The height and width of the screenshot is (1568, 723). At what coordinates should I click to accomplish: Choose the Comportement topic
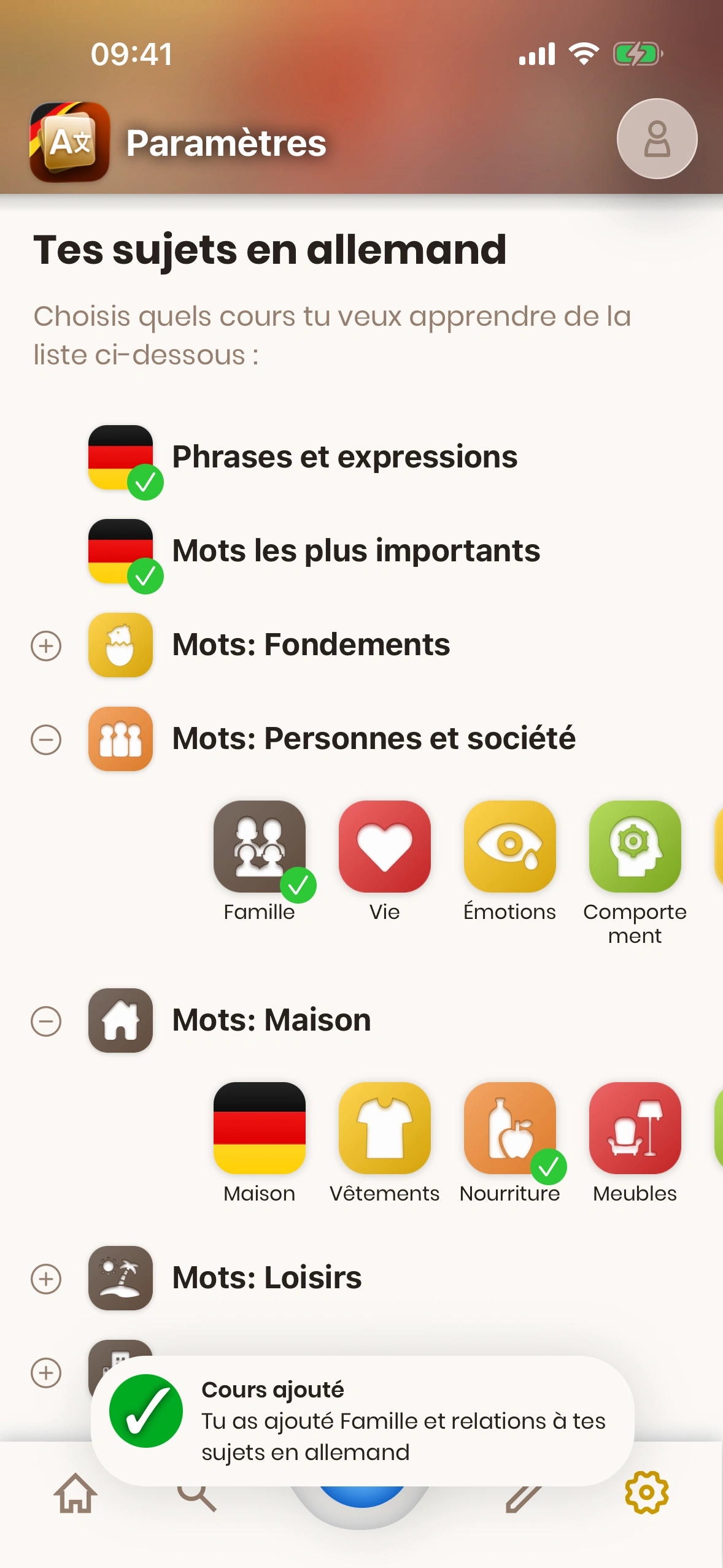click(x=635, y=847)
